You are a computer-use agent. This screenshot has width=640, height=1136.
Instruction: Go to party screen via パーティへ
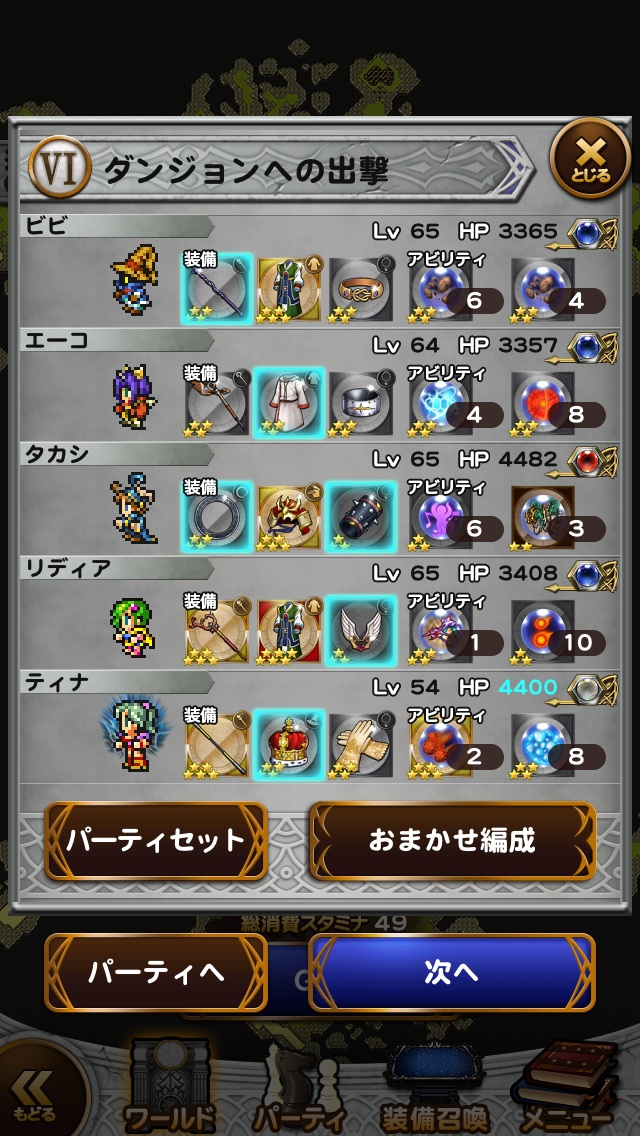click(156, 972)
